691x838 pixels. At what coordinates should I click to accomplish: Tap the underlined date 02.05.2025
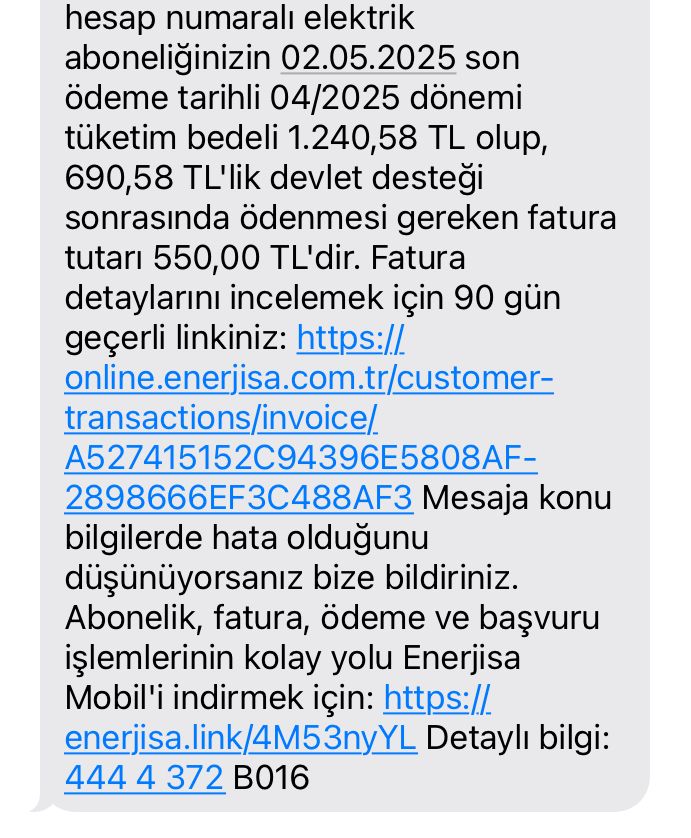368,58
